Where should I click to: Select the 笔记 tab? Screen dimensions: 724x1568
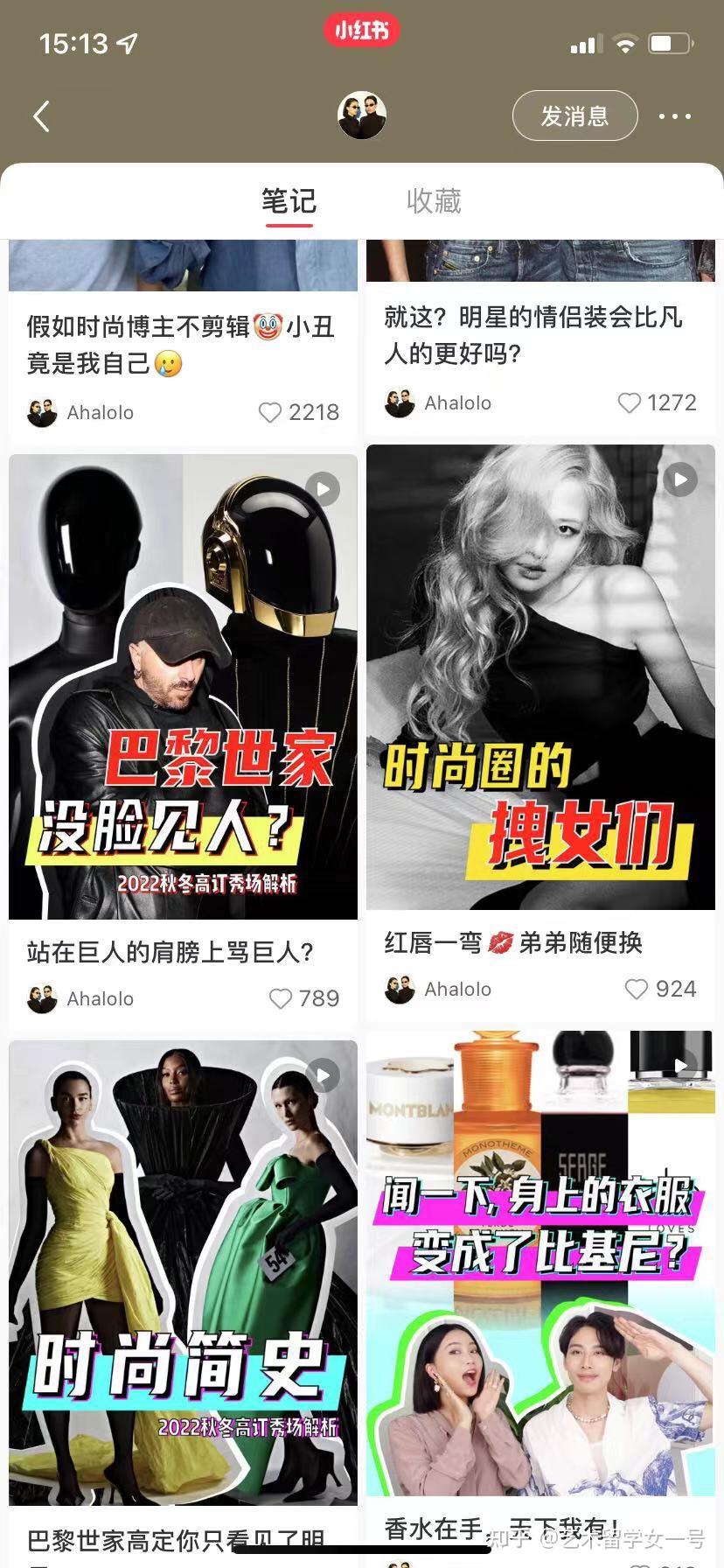(x=289, y=200)
